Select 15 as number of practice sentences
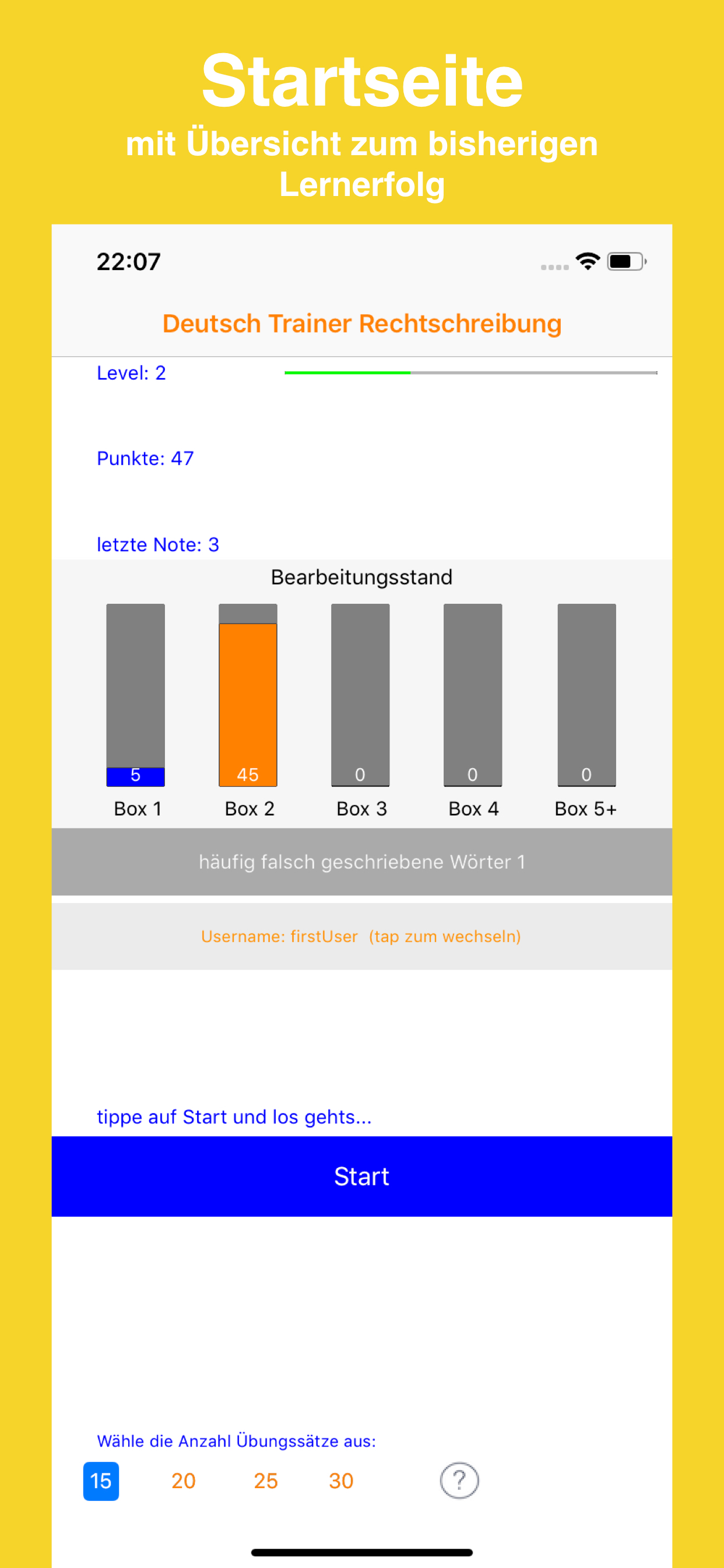This screenshot has height=1568, width=724. click(x=101, y=1482)
